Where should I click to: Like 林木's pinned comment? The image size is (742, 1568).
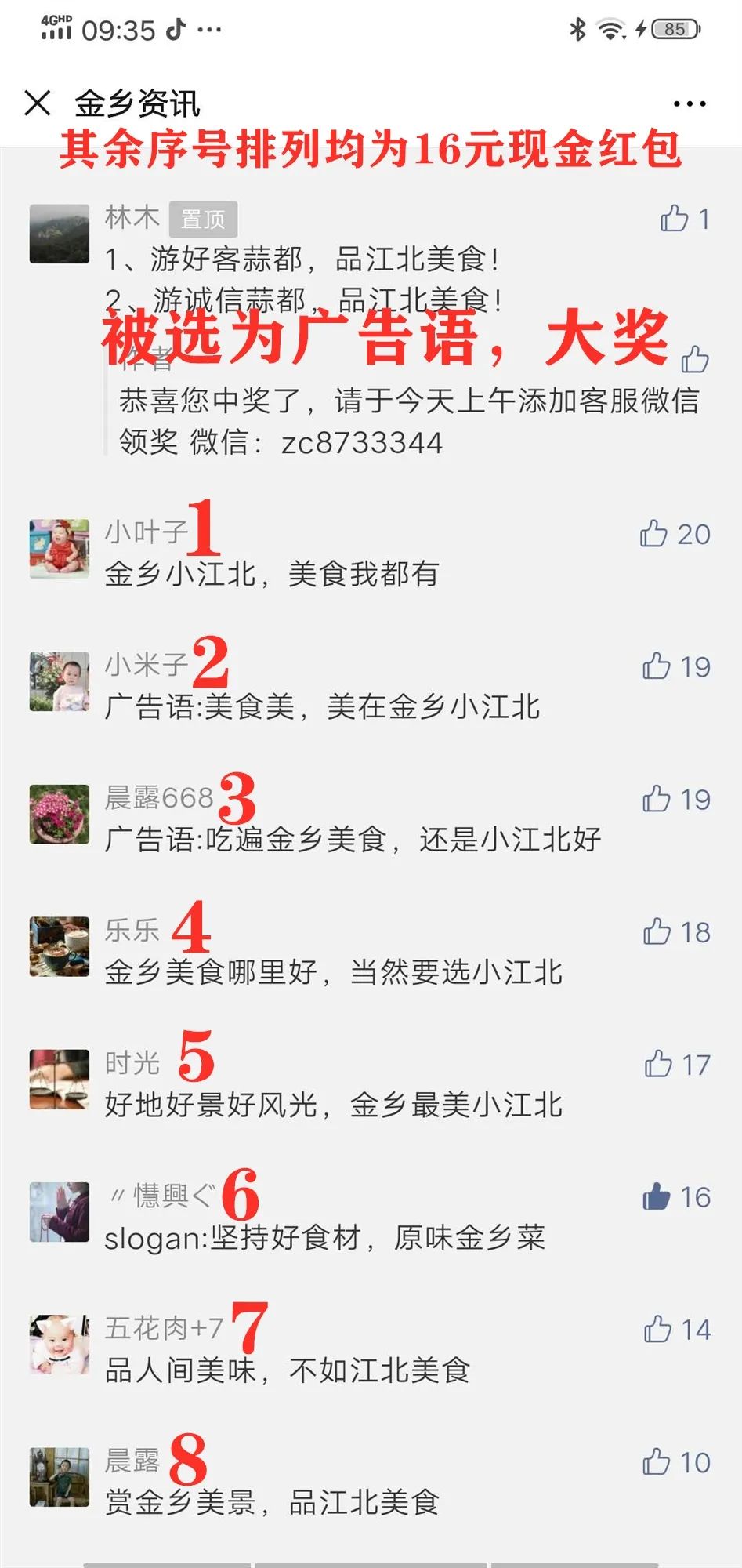675,219
